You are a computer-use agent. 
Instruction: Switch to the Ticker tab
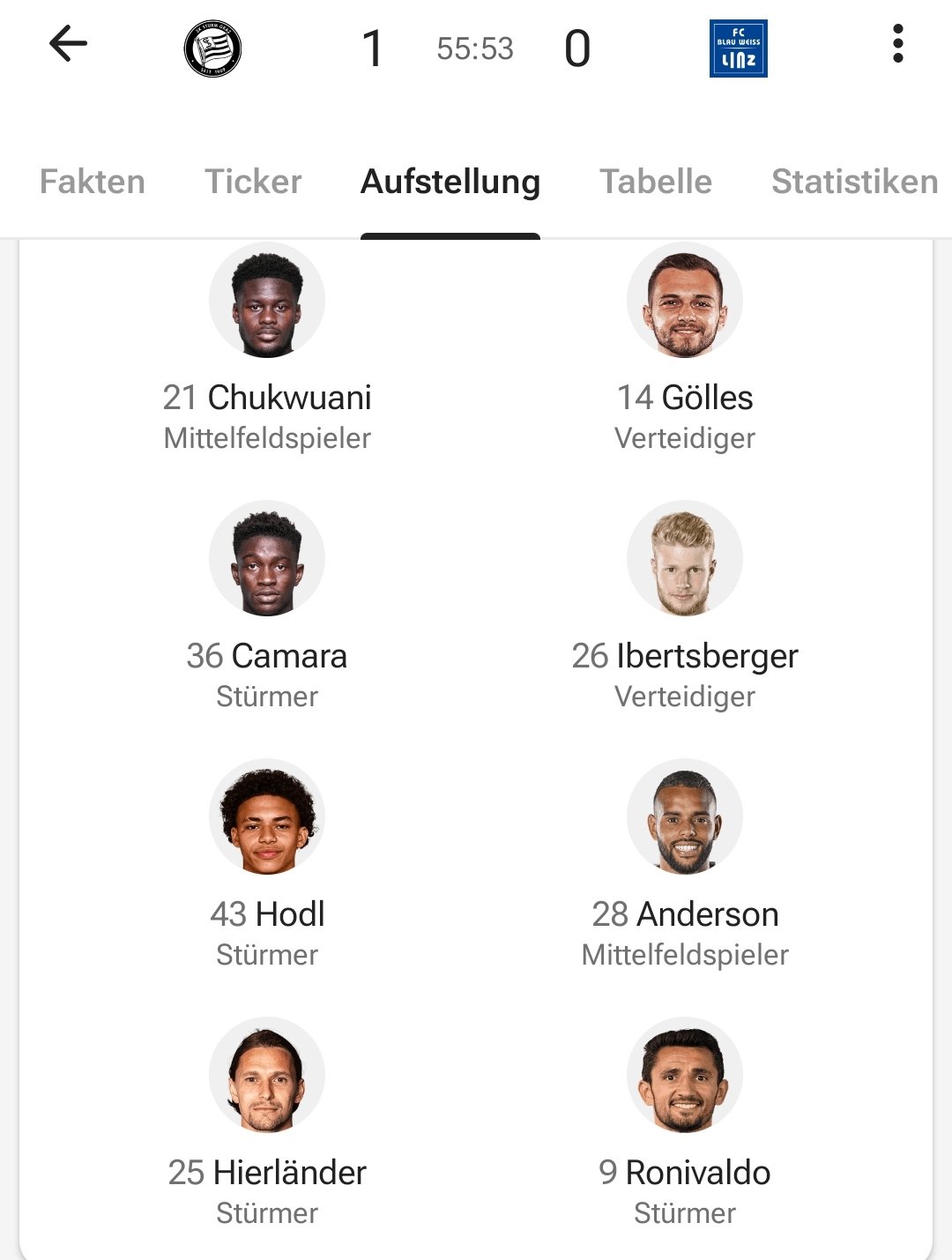pos(253,182)
